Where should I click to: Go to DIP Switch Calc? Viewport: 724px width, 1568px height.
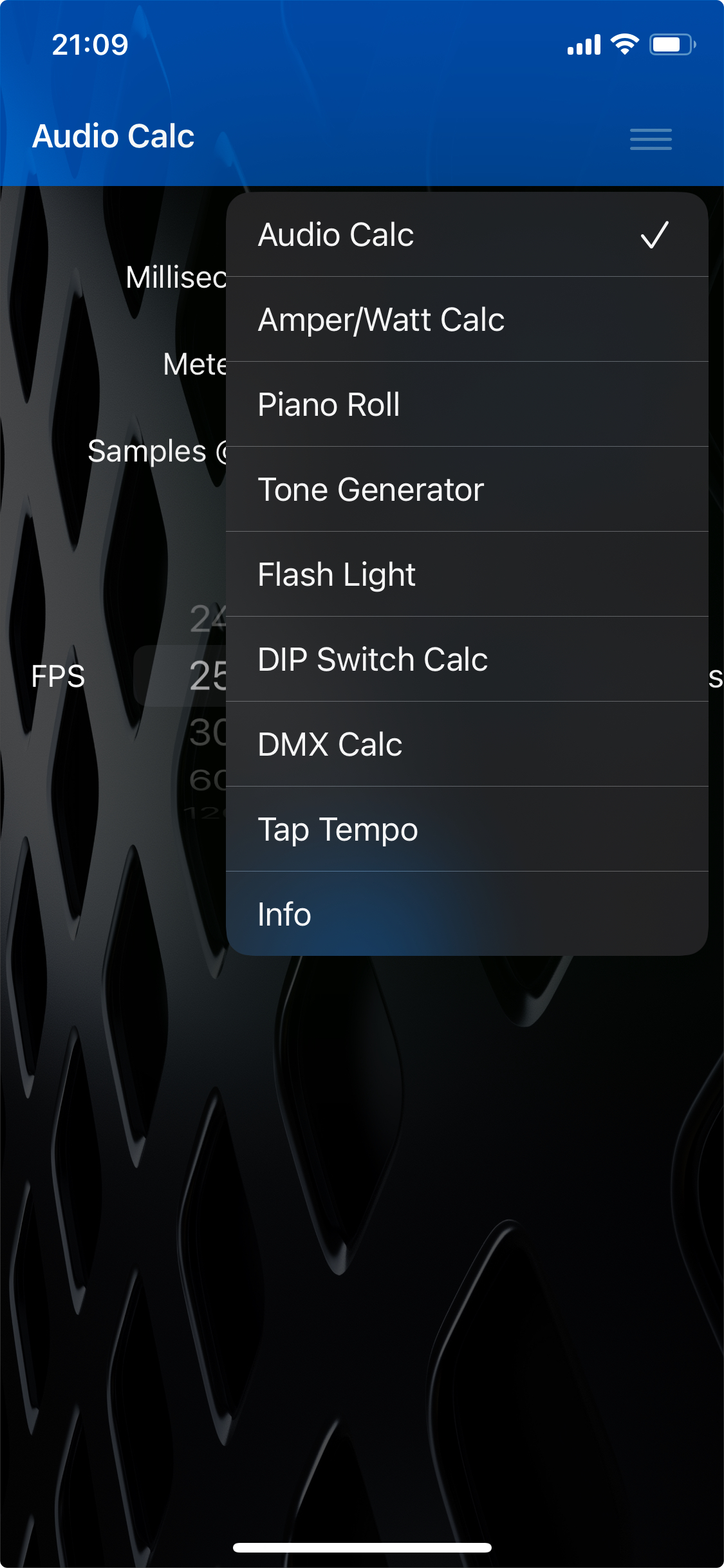(466, 660)
